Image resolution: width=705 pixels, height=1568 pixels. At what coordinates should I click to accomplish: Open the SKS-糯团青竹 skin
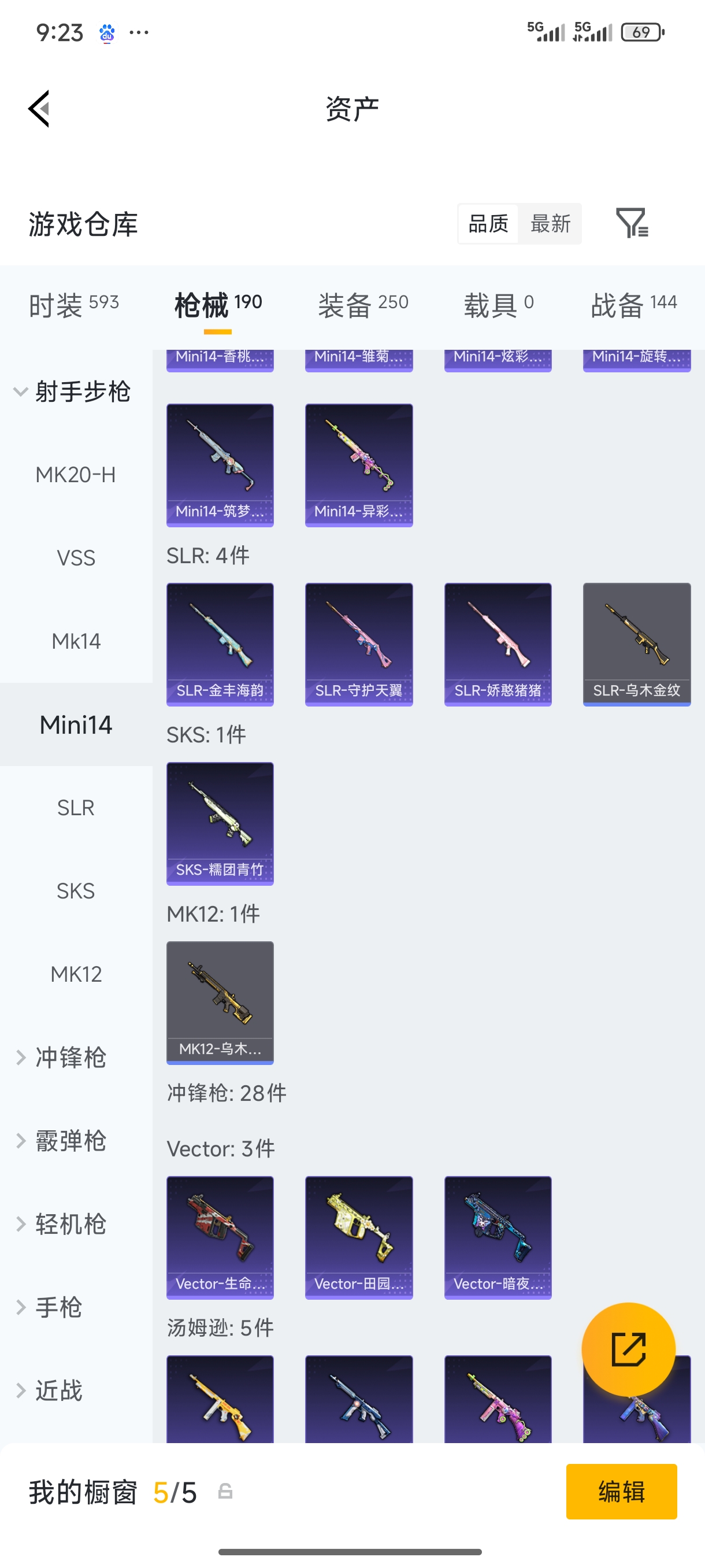[x=220, y=823]
